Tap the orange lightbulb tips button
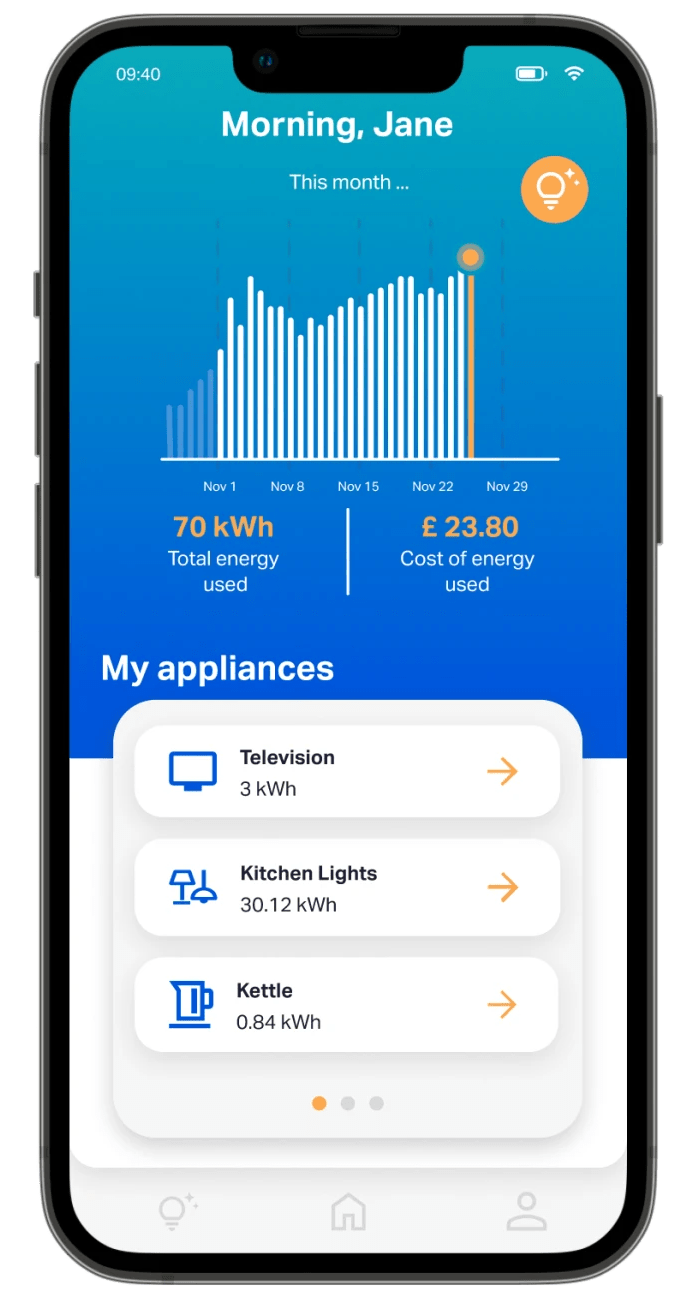The width and height of the screenshot is (697, 1302). (554, 189)
